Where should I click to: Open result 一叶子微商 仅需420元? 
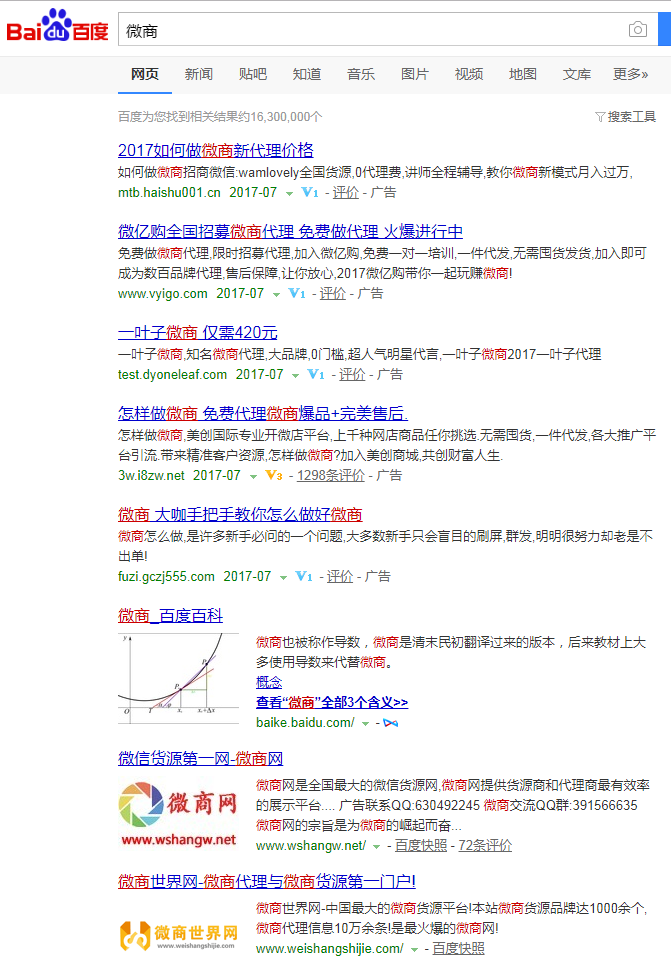(197, 333)
